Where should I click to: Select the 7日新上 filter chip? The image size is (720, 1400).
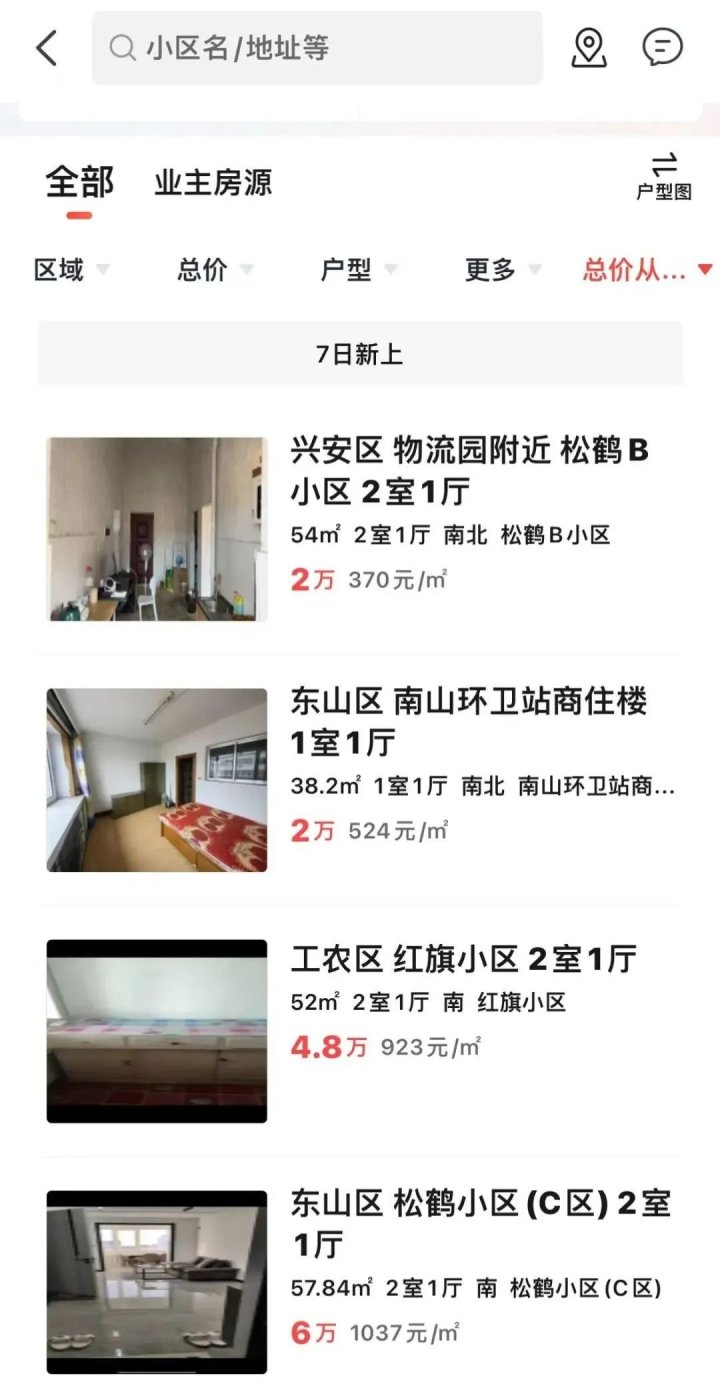click(x=360, y=354)
